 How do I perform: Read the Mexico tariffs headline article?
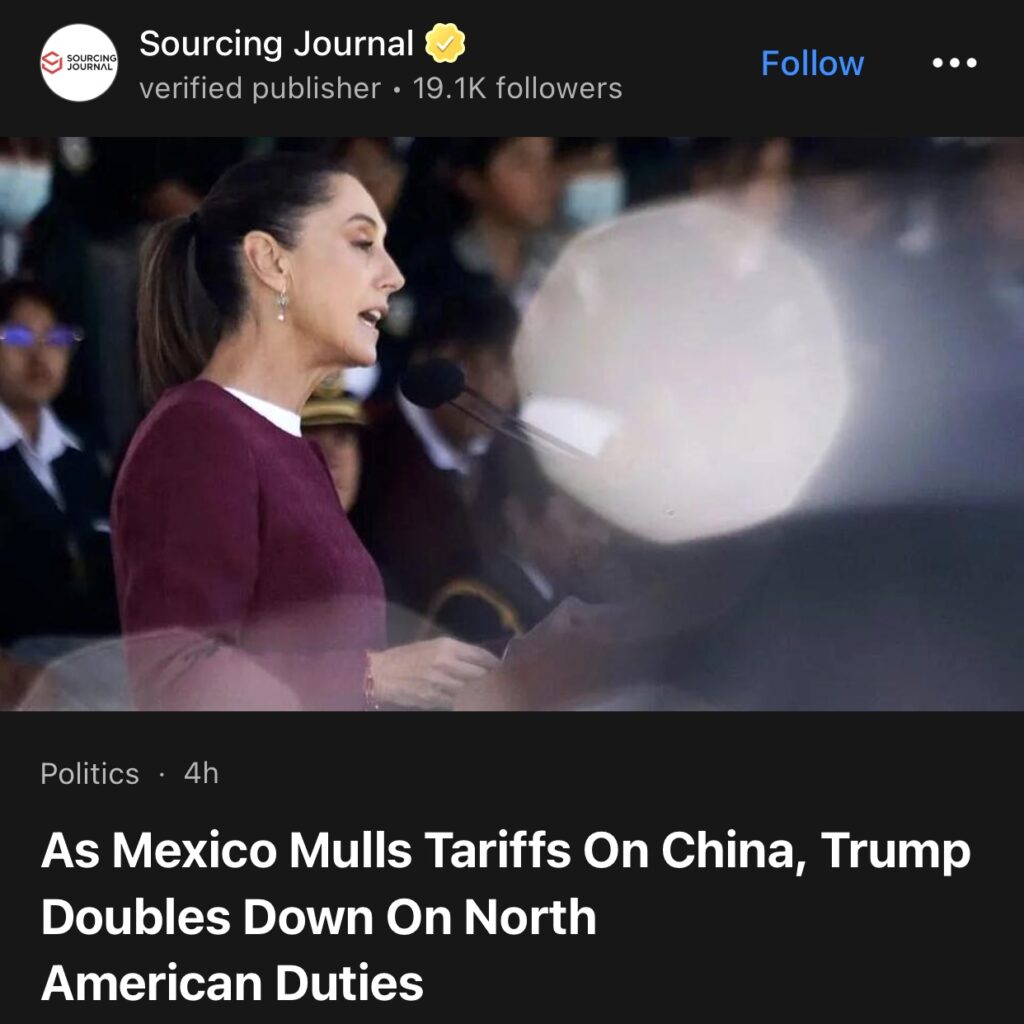point(505,917)
